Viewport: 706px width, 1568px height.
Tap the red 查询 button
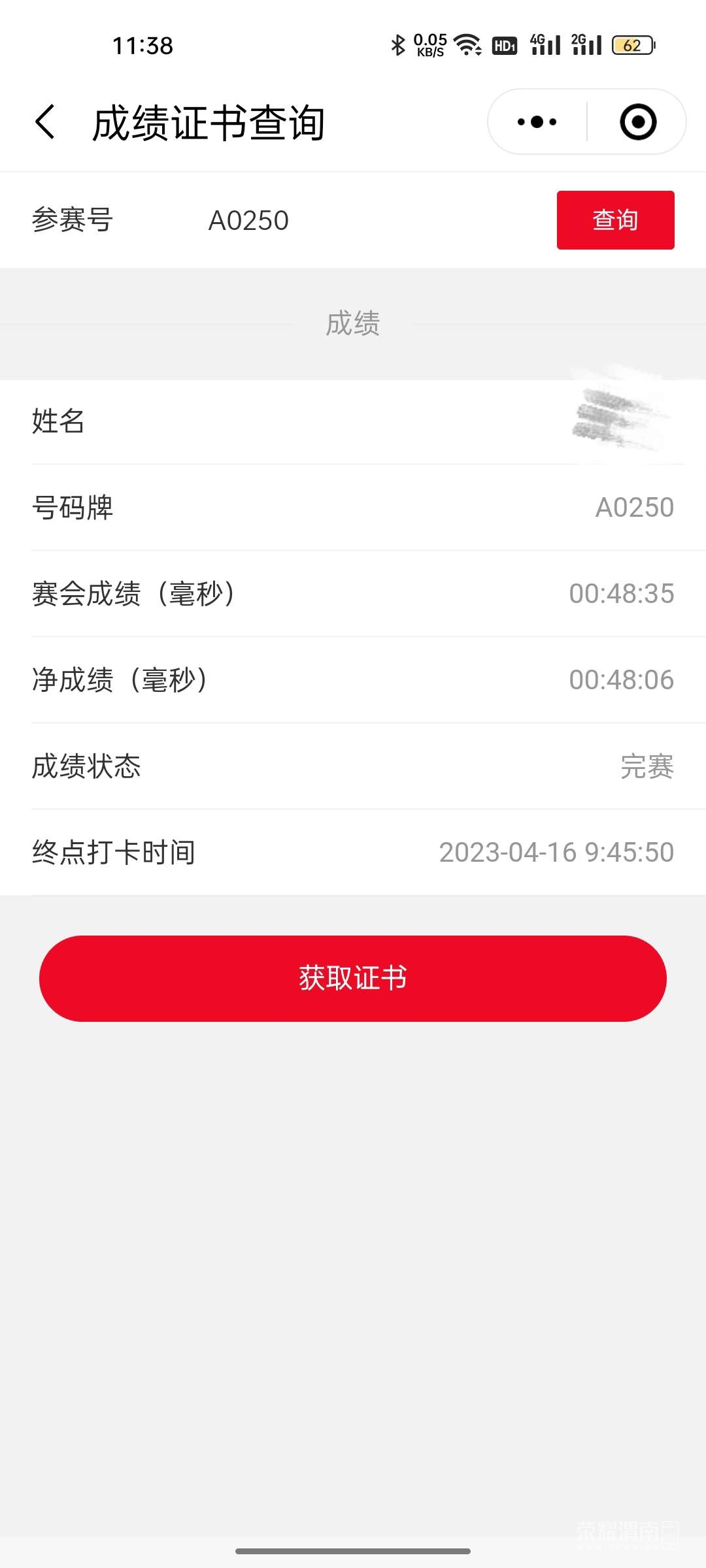click(615, 220)
